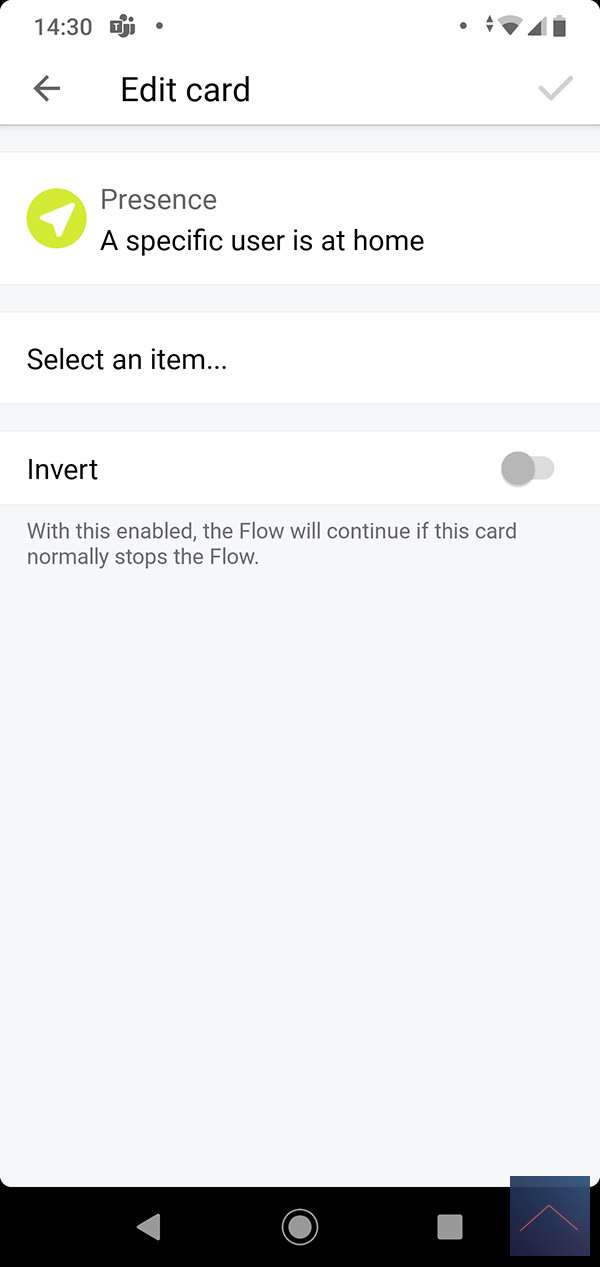Enable the Invert switch
This screenshot has width=600, height=1267.
tap(527, 469)
